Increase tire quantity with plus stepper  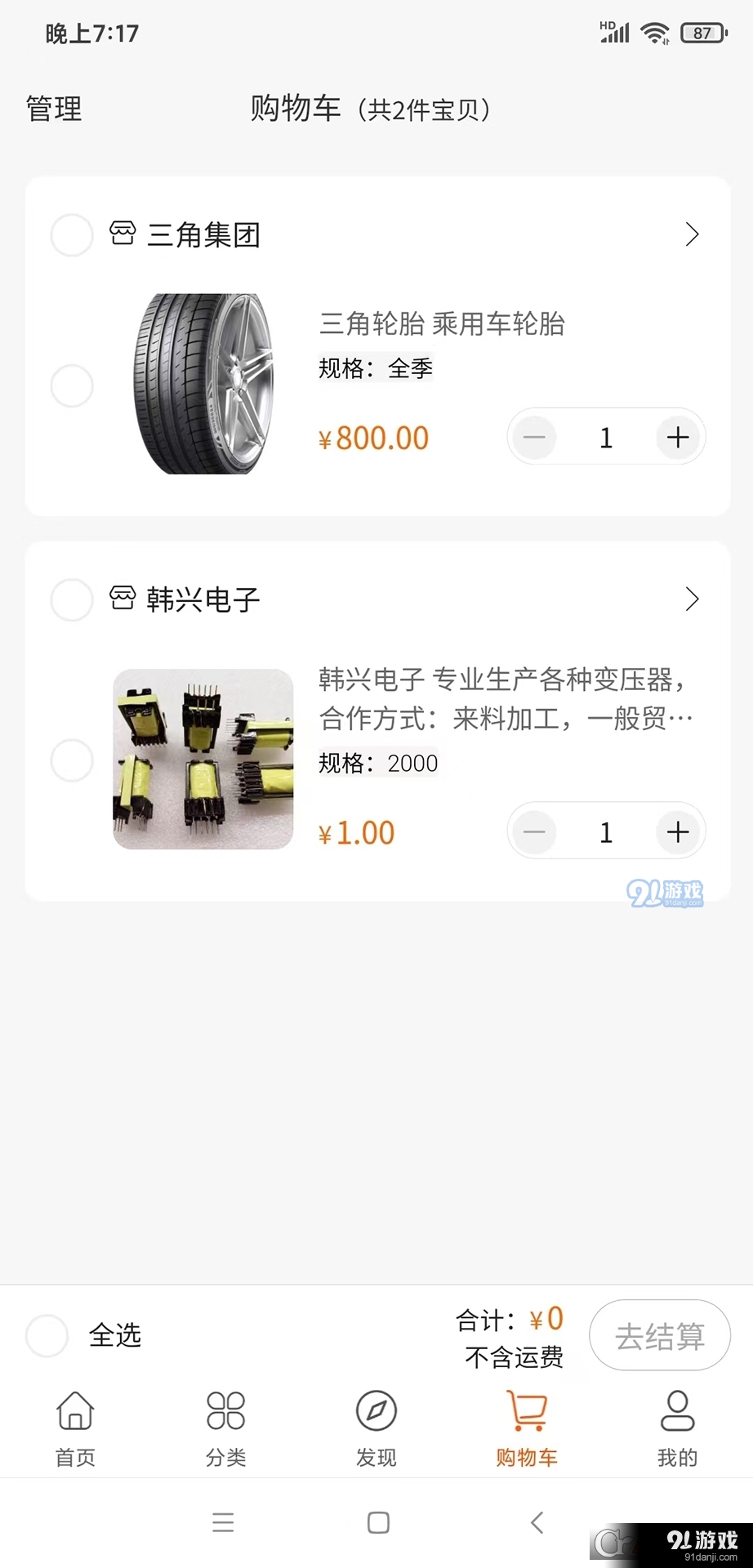pos(678,437)
